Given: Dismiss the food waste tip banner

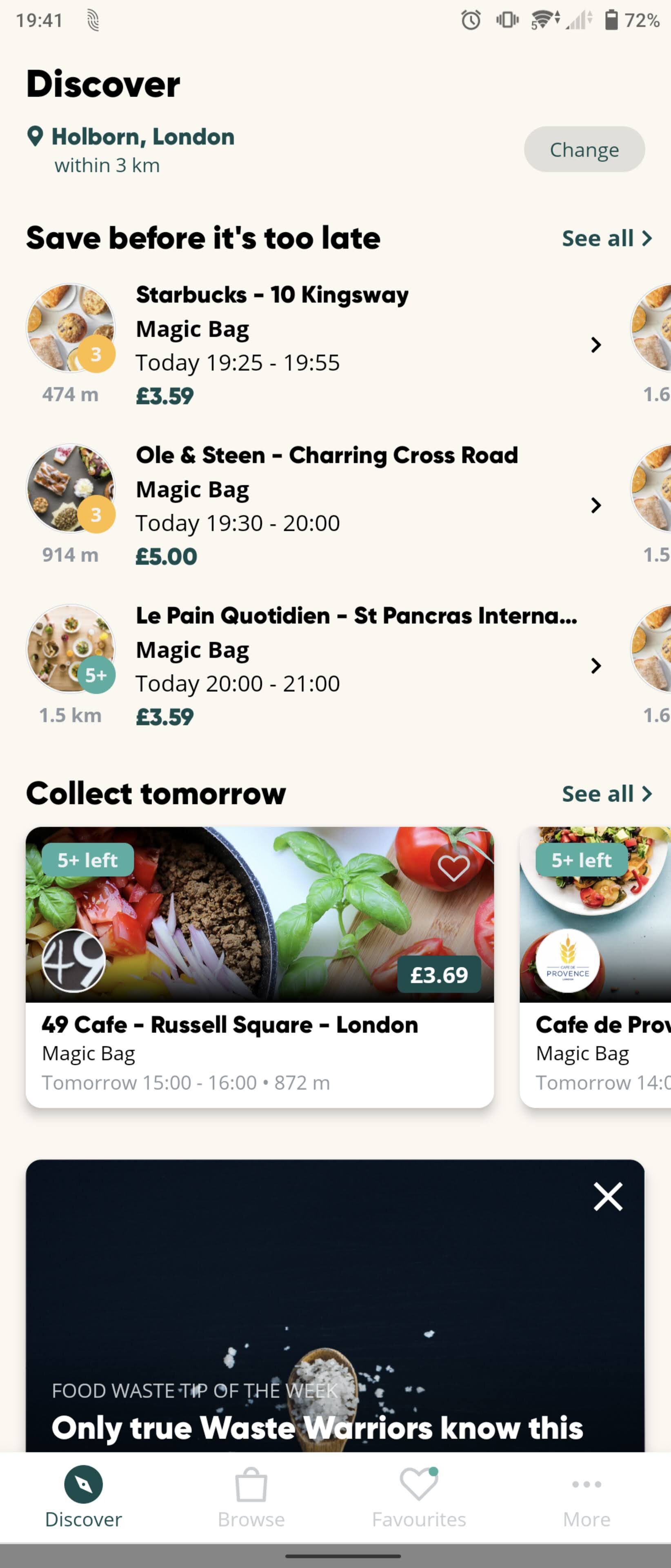Looking at the screenshot, I should coord(608,1197).
